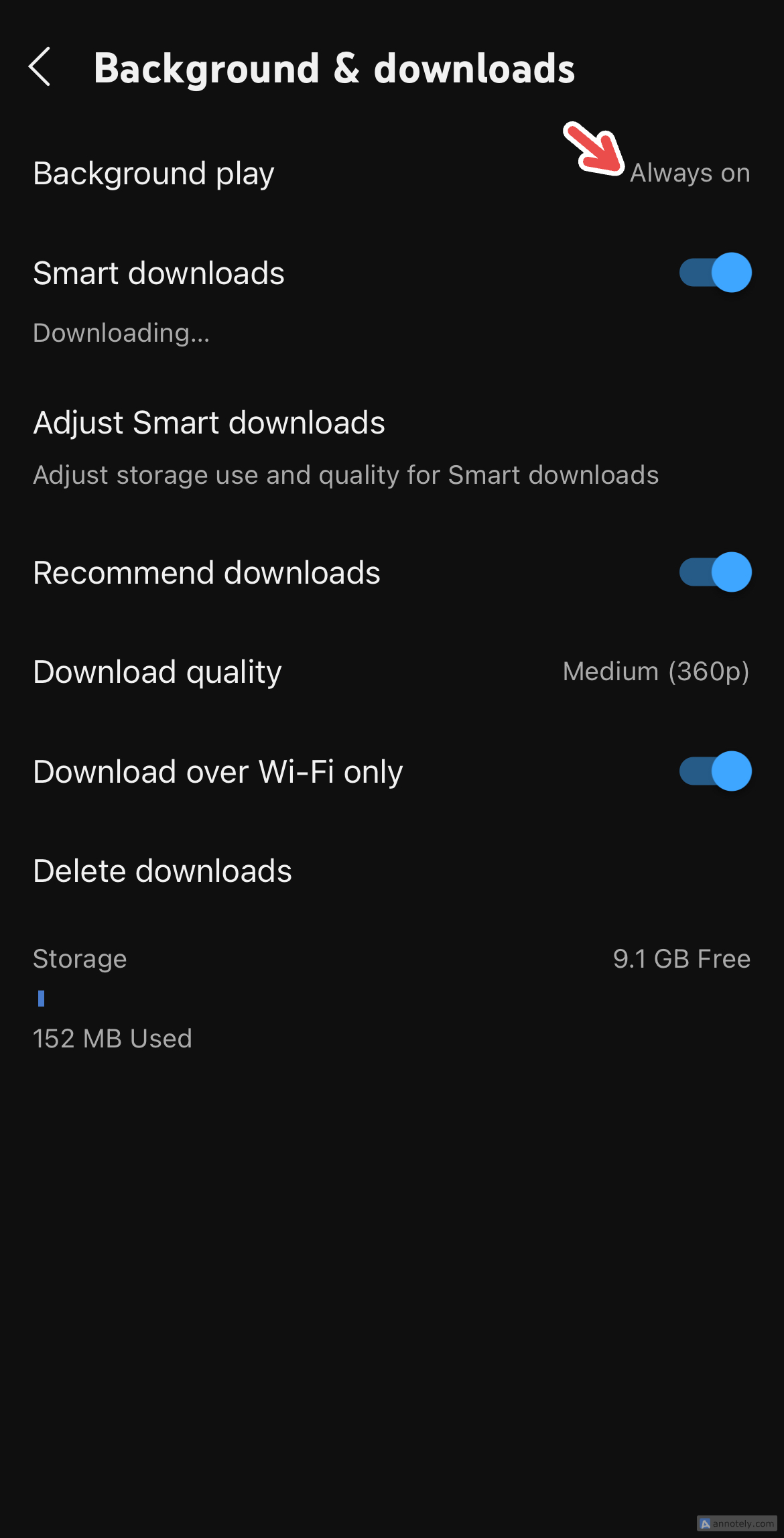Image resolution: width=784 pixels, height=1538 pixels.
Task: Open Background play setting
Action: [391, 174]
